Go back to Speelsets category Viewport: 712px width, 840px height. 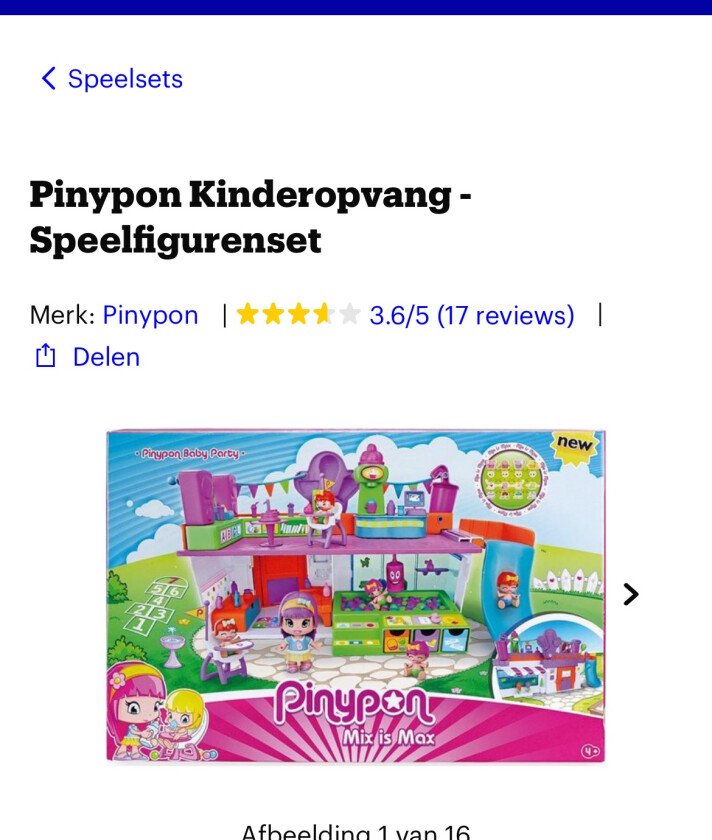111,79
